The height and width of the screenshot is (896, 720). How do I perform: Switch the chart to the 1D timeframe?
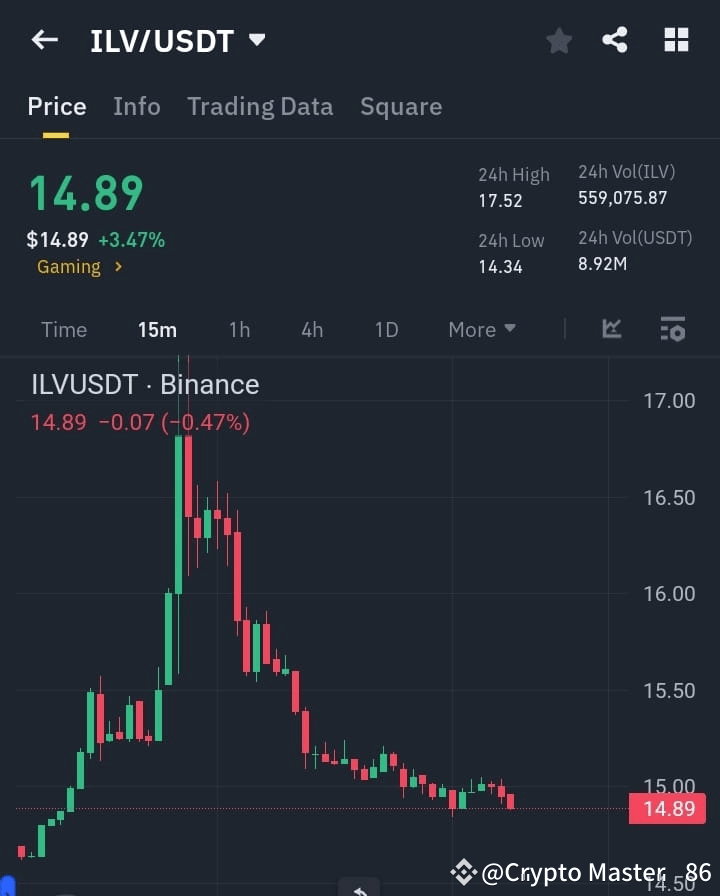point(386,329)
